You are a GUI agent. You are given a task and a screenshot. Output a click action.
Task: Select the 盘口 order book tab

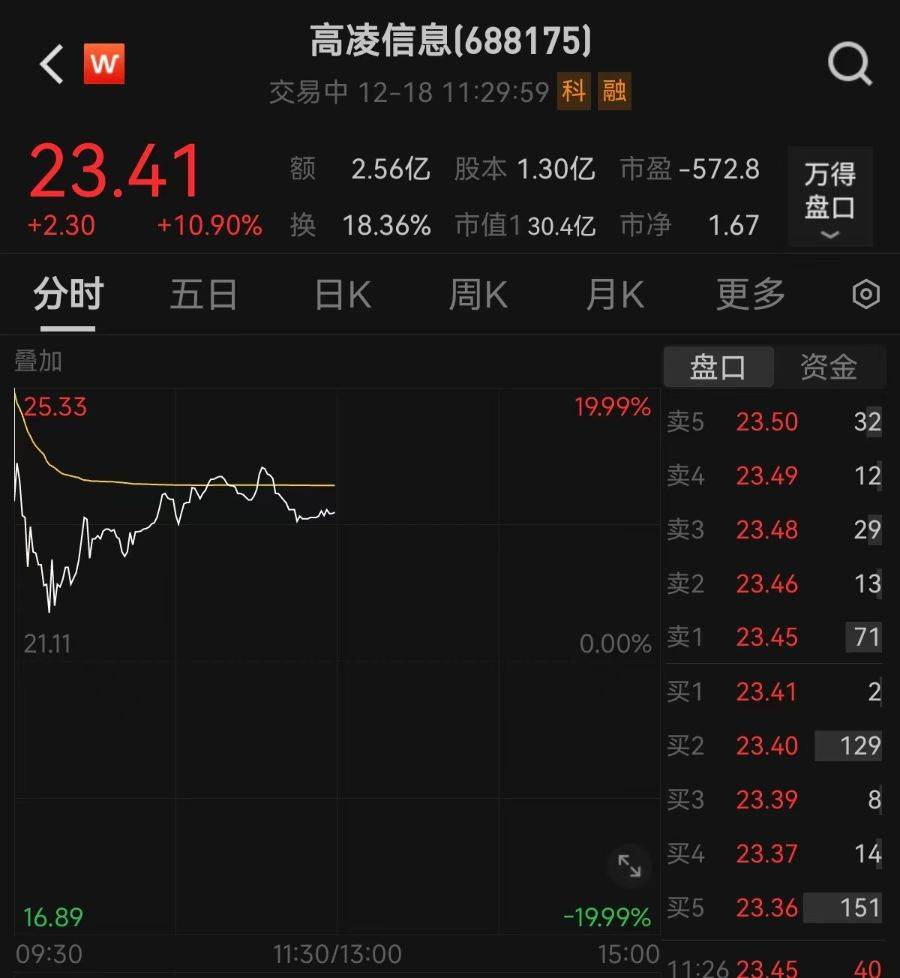point(718,367)
